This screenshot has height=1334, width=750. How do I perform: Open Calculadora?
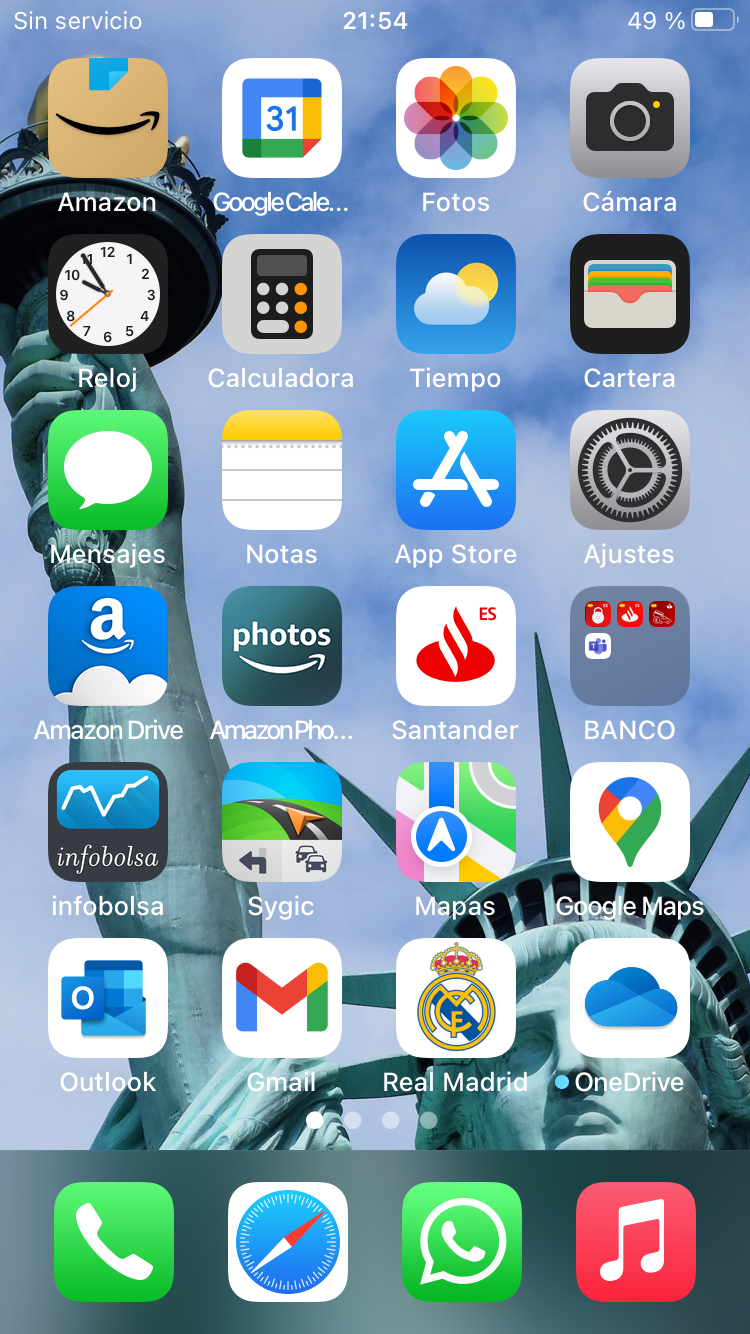pos(282,294)
